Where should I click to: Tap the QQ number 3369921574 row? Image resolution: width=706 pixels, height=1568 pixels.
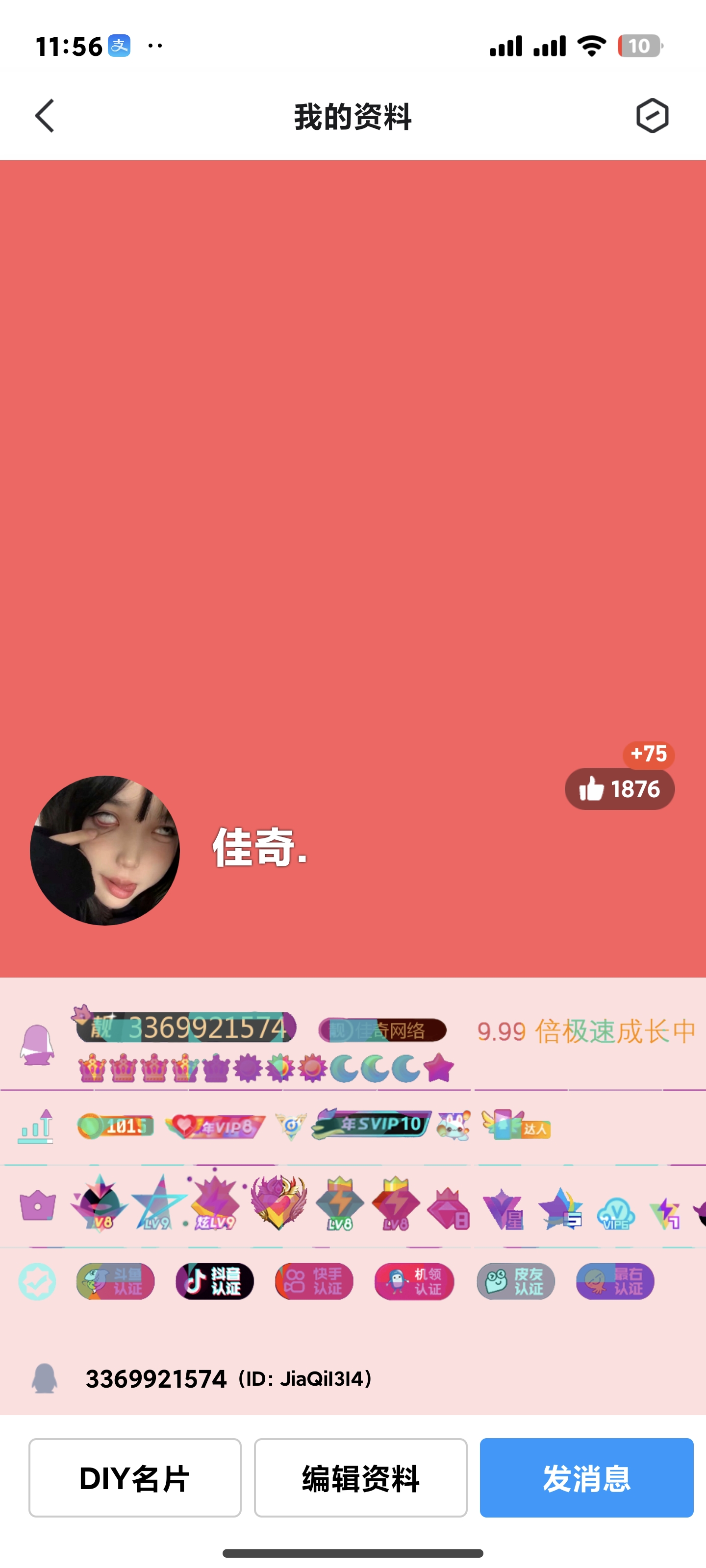353,1378
